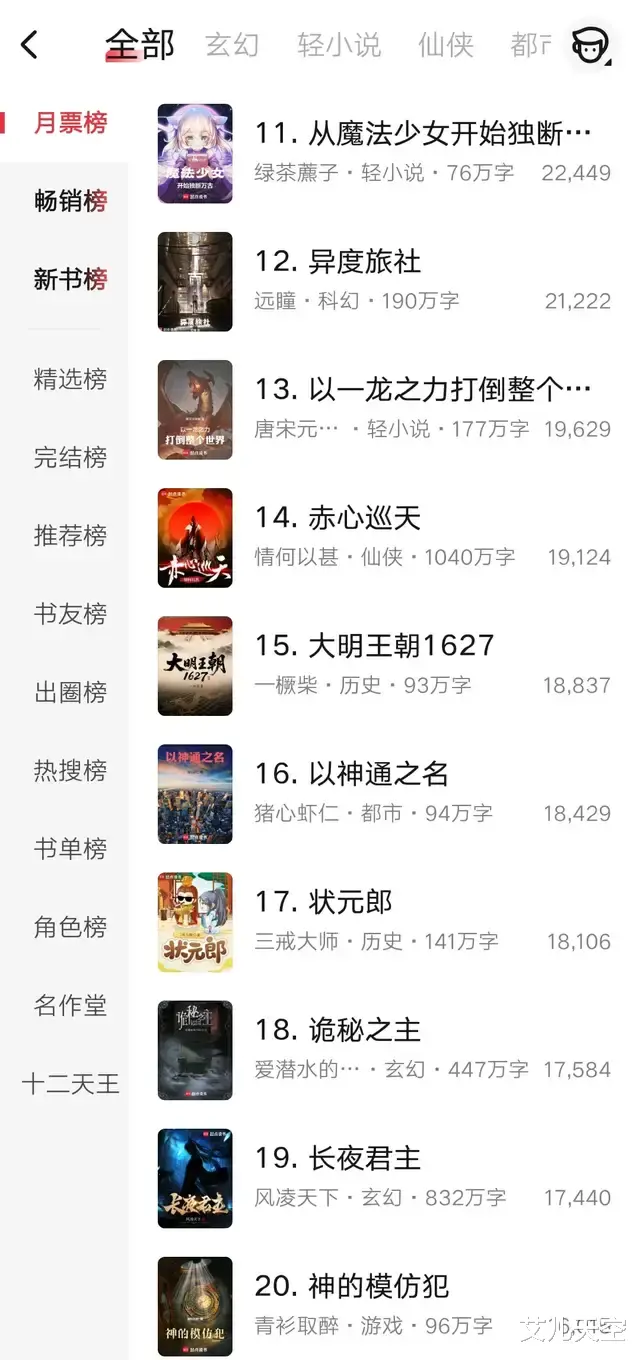Open the novel 赤心巡天
Viewport: 640px width, 1360px height.
coord(337,518)
